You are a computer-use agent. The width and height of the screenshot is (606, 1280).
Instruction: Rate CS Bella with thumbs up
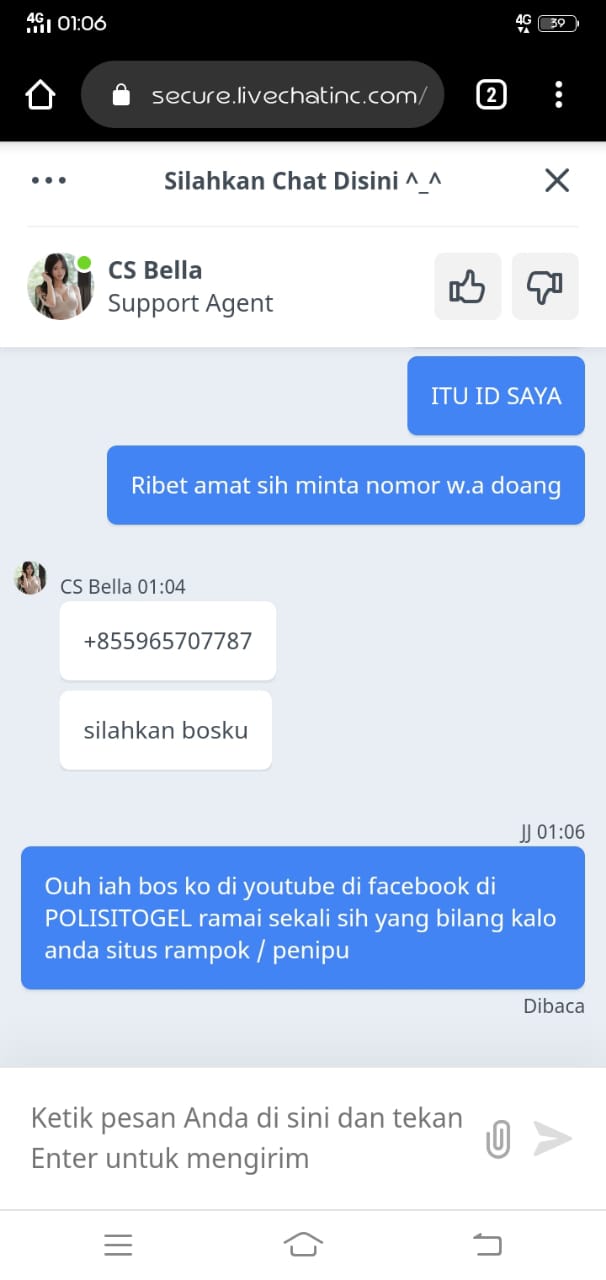point(467,287)
